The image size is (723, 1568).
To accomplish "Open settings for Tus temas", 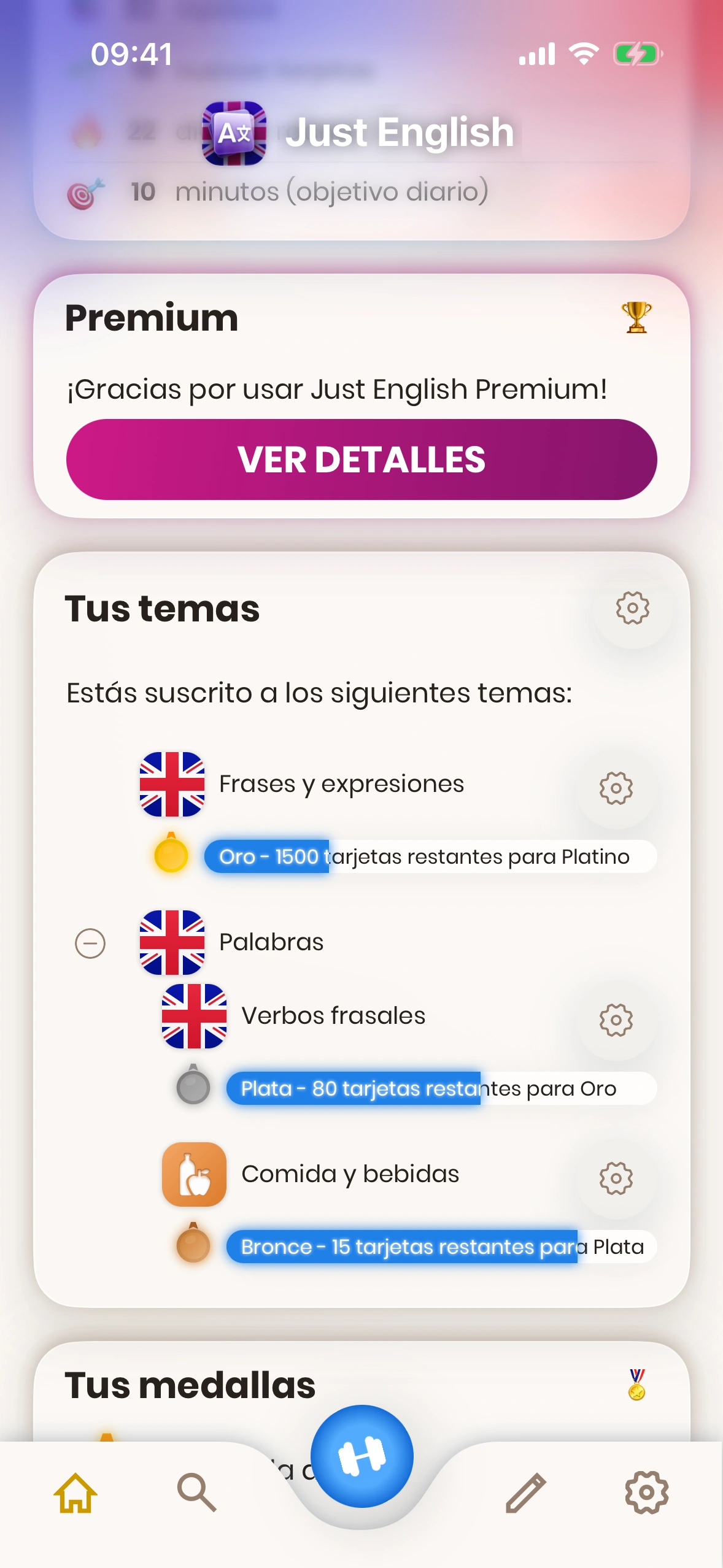I will (632, 609).
